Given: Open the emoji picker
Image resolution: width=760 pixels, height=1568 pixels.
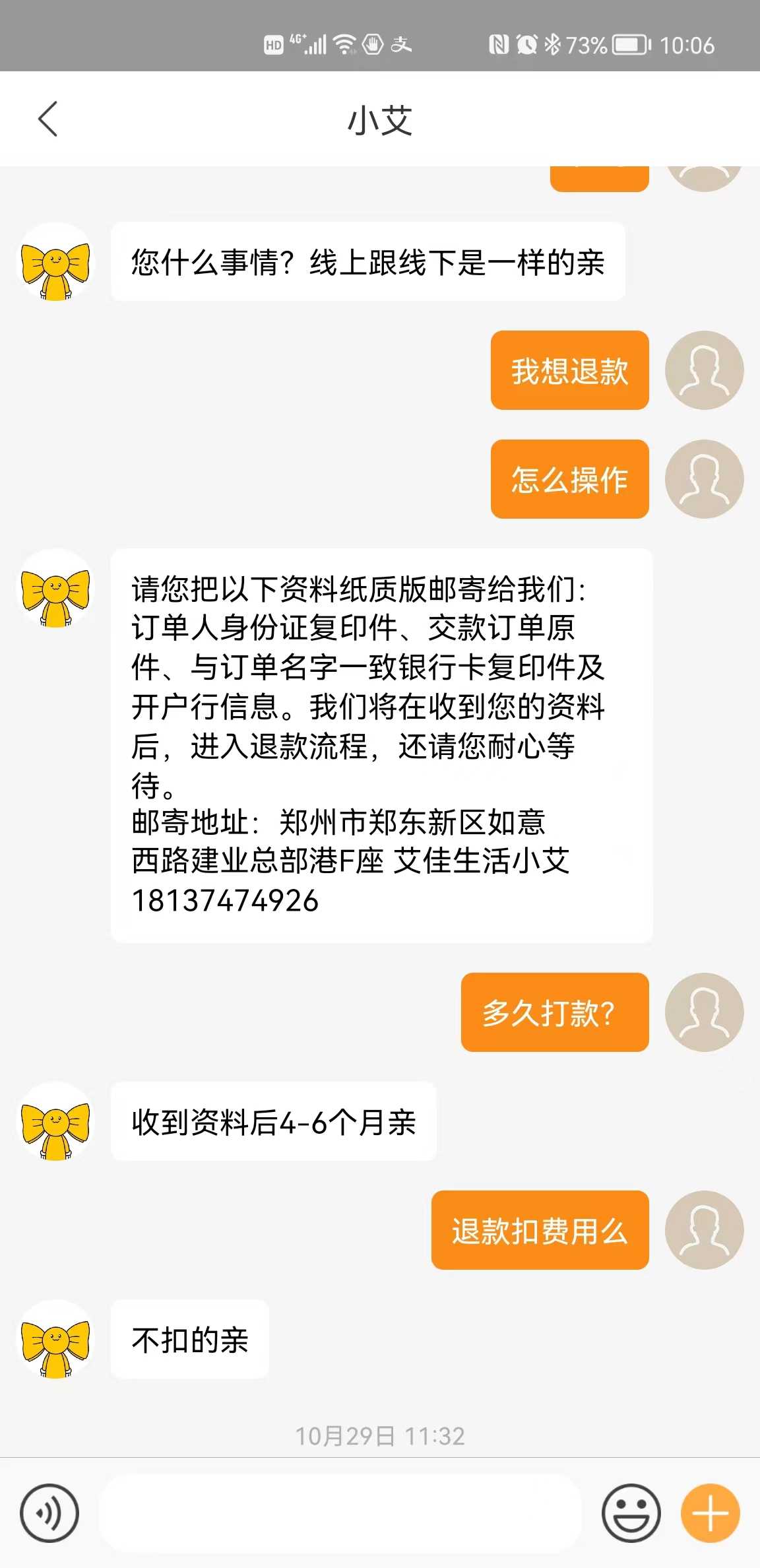Looking at the screenshot, I should coord(631,1513).
